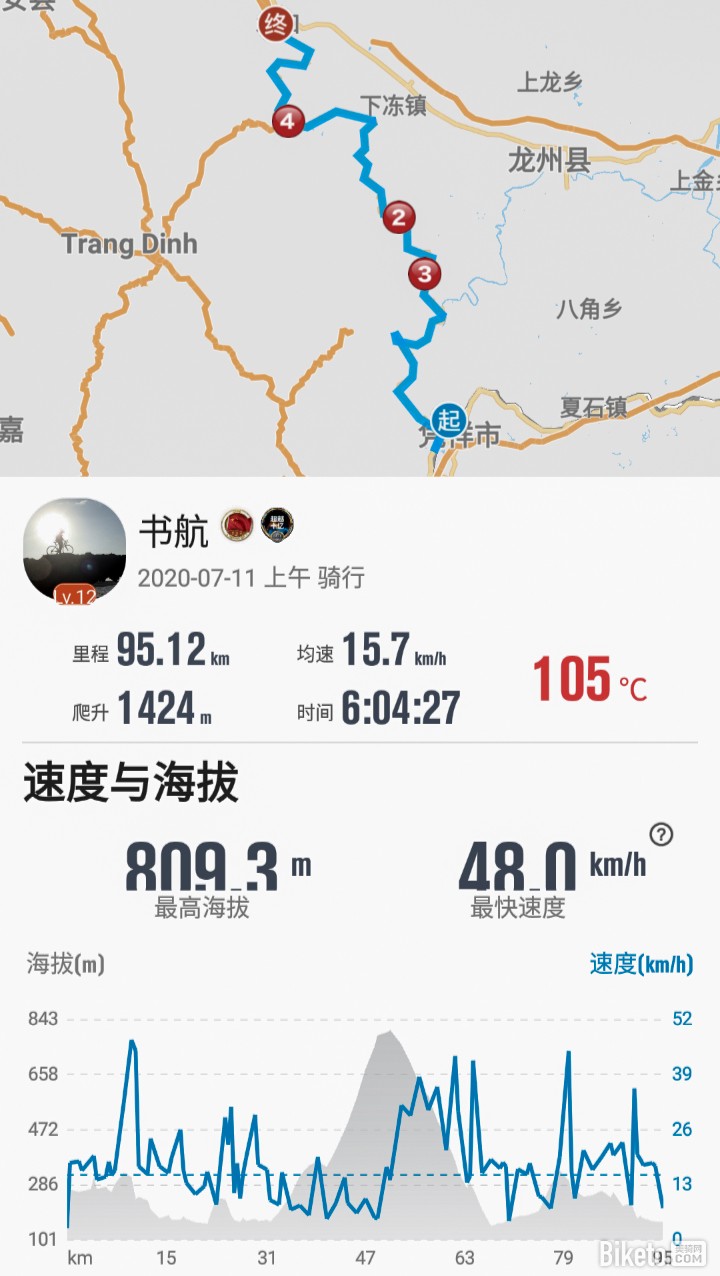Tap route marker 4 on map
Image resolution: width=720 pixels, height=1276 pixels.
tap(288, 122)
